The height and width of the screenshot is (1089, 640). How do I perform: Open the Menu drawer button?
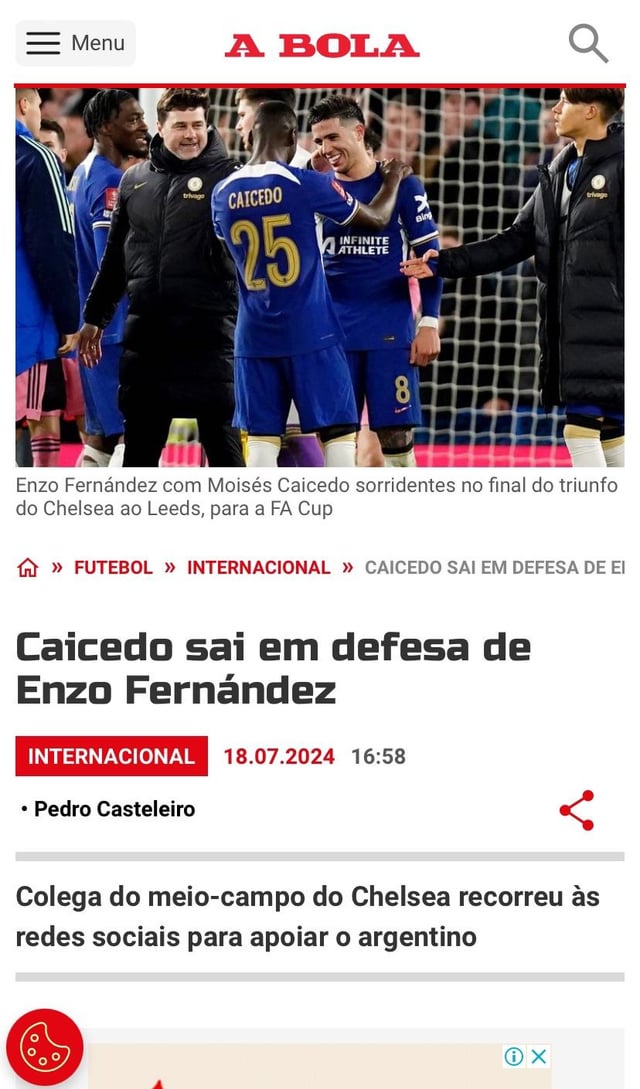(x=75, y=43)
